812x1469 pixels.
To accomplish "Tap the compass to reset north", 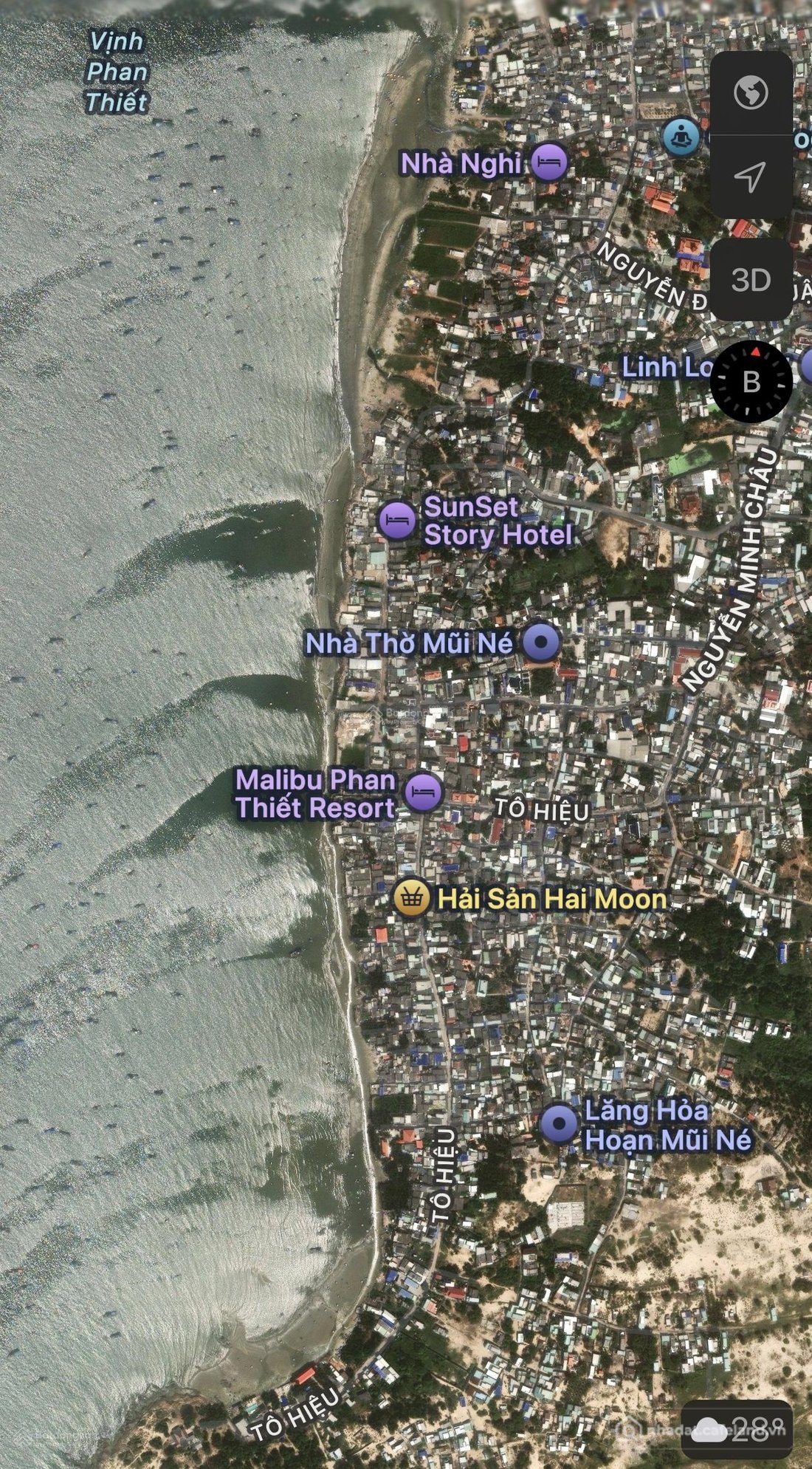I will point(751,381).
